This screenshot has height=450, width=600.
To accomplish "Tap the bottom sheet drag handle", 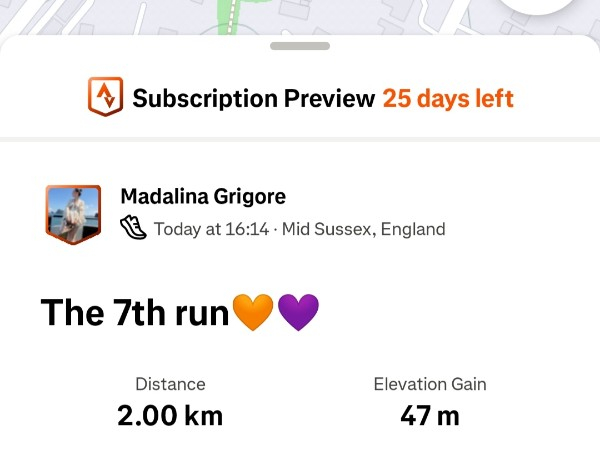I will coord(299,46).
